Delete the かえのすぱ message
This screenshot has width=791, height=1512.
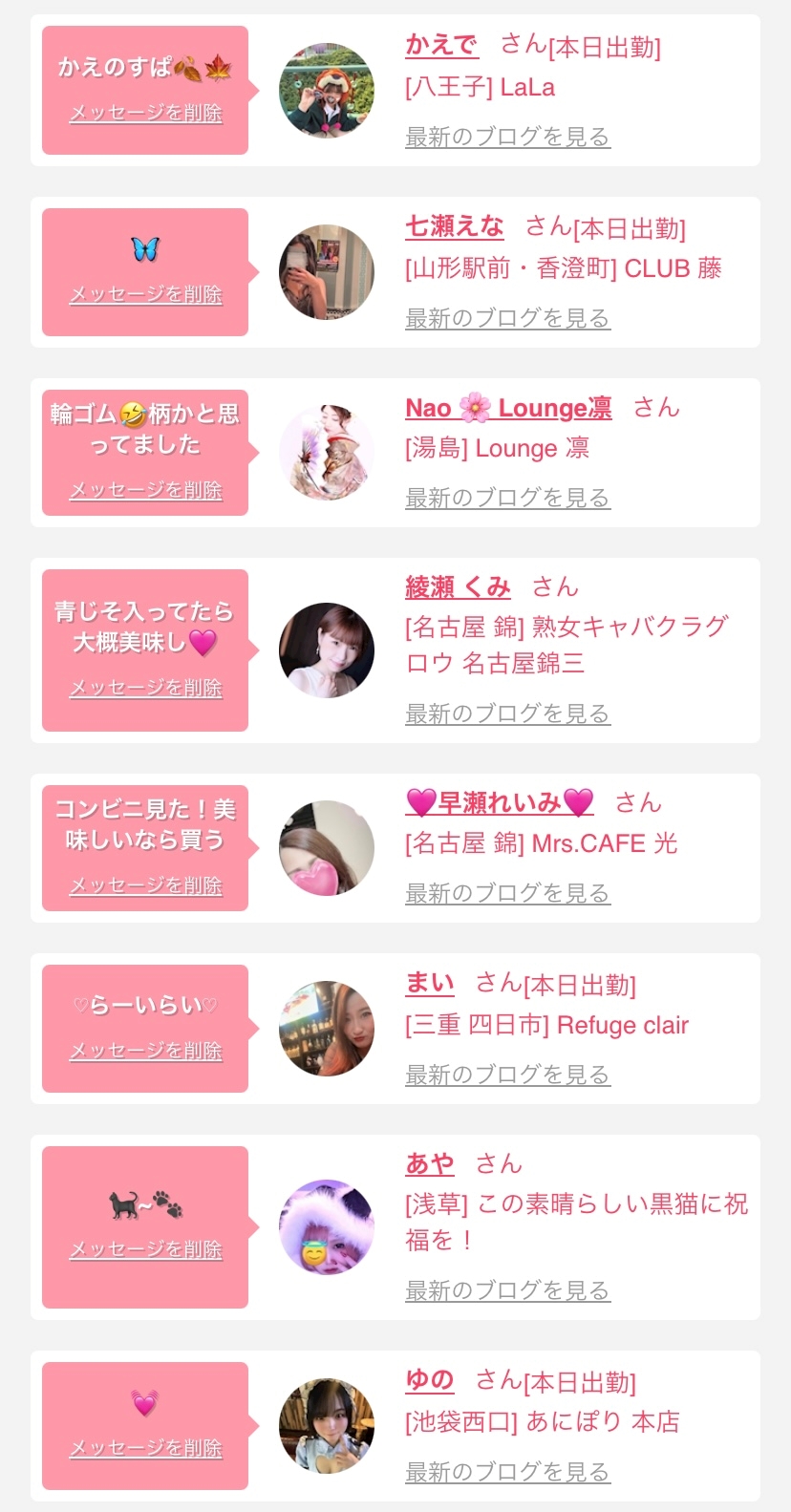coord(145,113)
